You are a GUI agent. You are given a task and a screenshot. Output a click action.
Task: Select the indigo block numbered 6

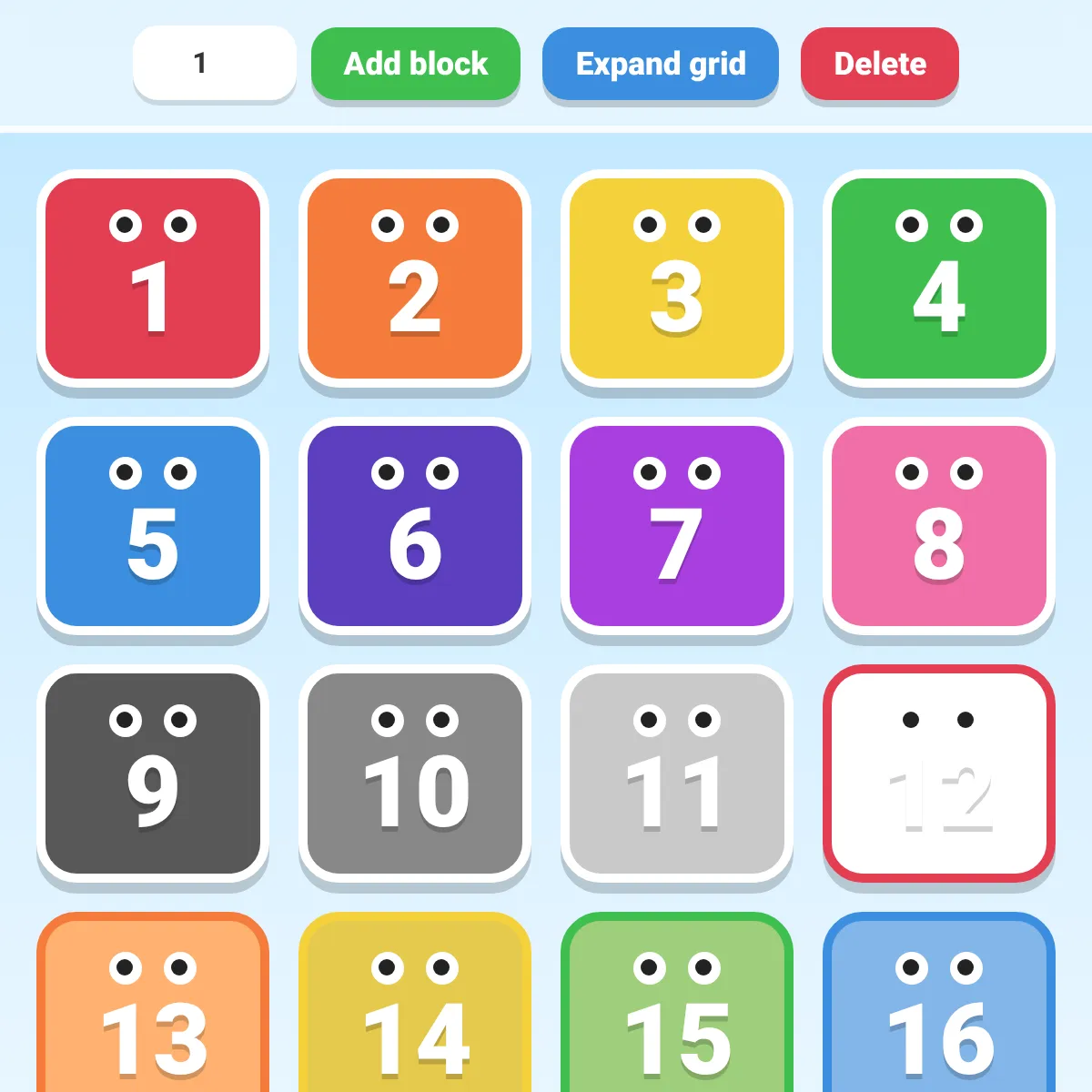(415, 526)
